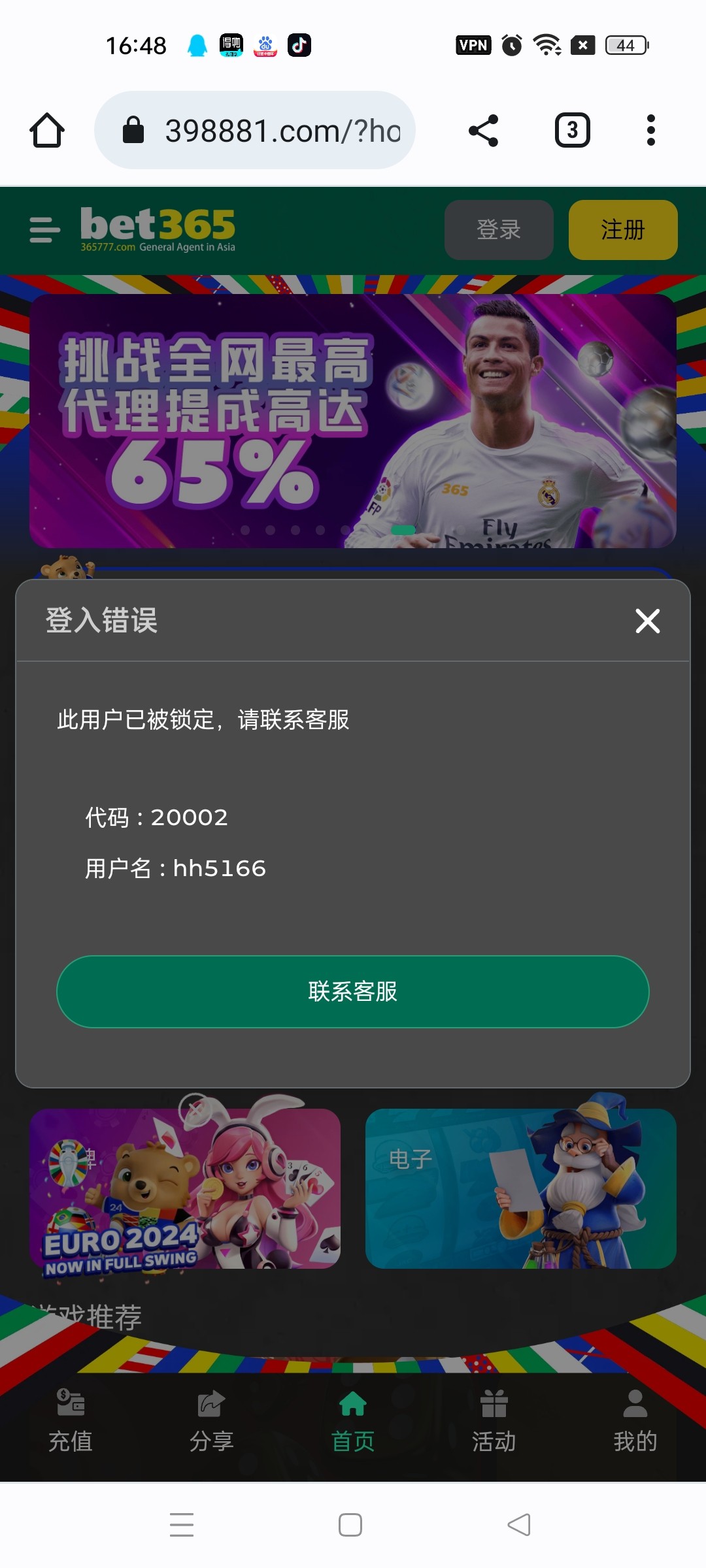Open the EURO 2024 game card
The image size is (706, 1568).
pos(185,1189)
